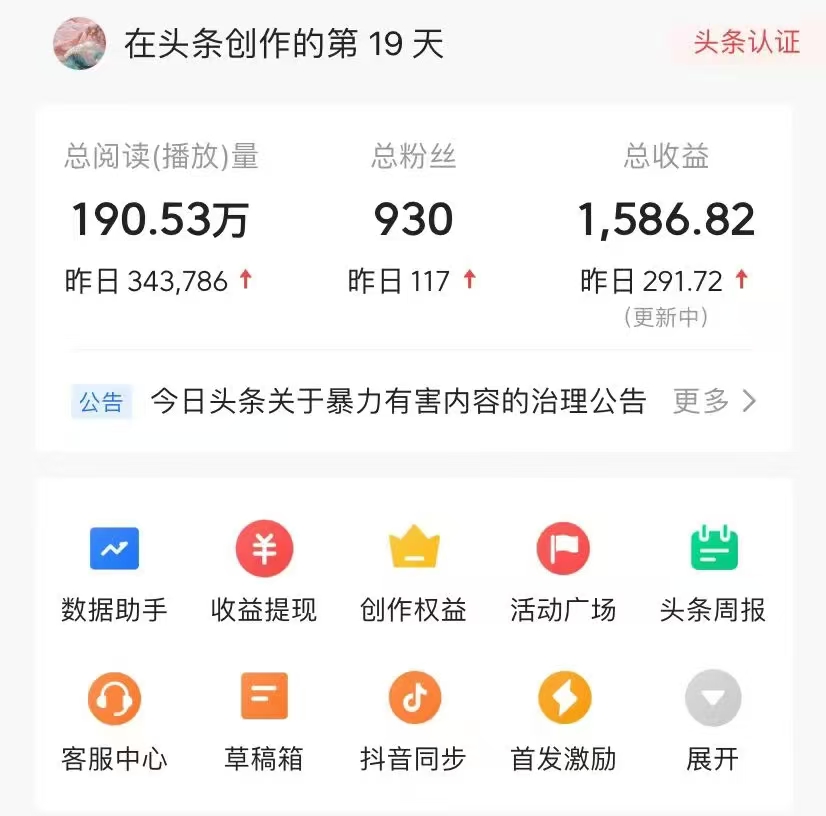
Task: Tap the 头条认证 badge
Action: (x=746, y=43)
